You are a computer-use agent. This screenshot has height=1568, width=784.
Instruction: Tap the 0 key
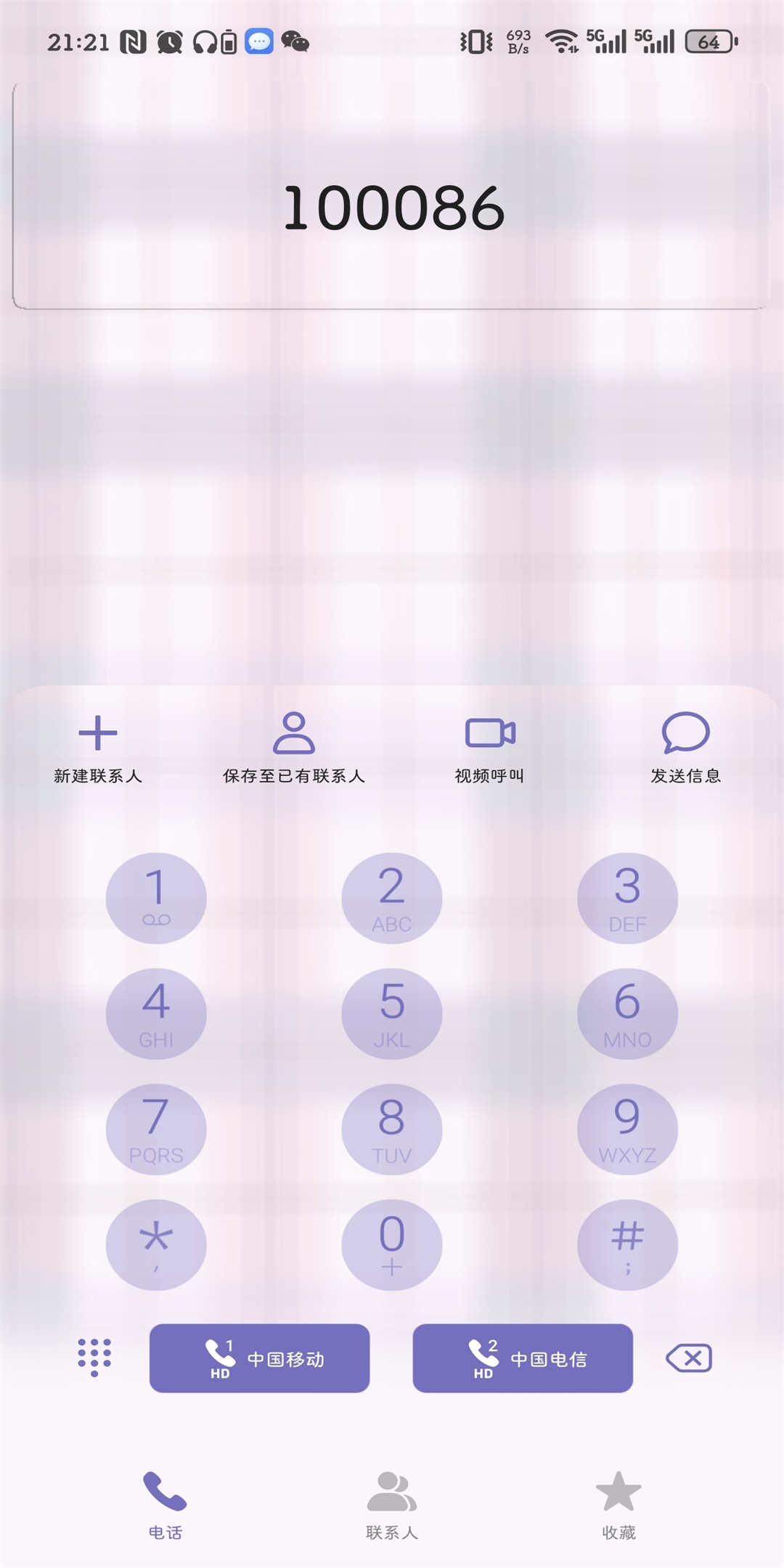coord(392,1244)
